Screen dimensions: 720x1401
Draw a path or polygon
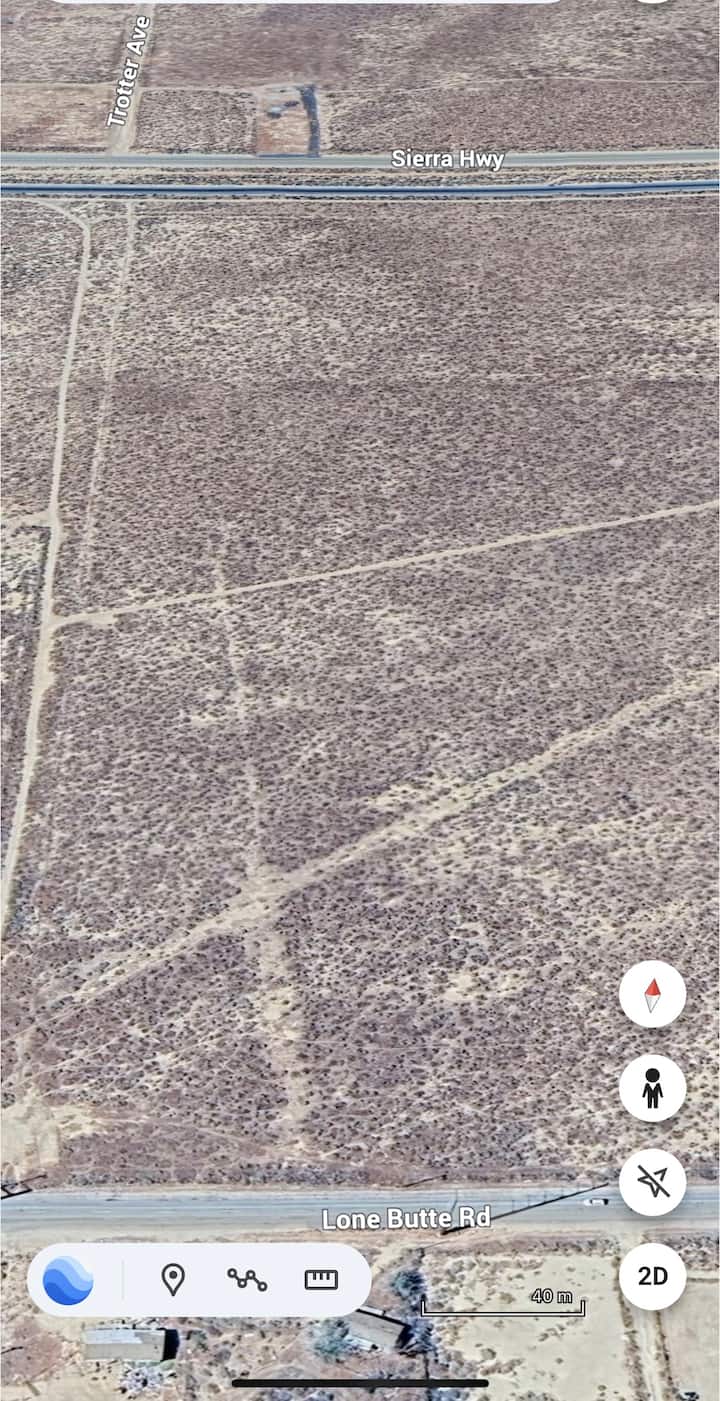[x=246, y=1279]
